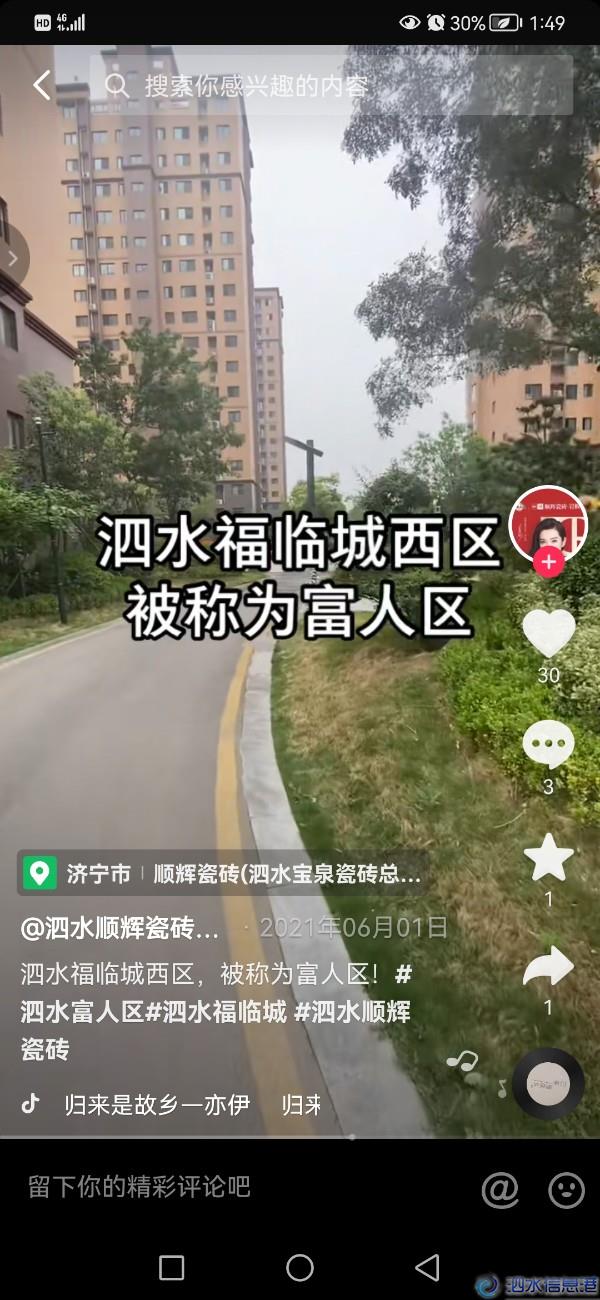The image size is (600, 1300).
Task: Tap the 归来是故乡 music track title
Action: (157, 1104)
